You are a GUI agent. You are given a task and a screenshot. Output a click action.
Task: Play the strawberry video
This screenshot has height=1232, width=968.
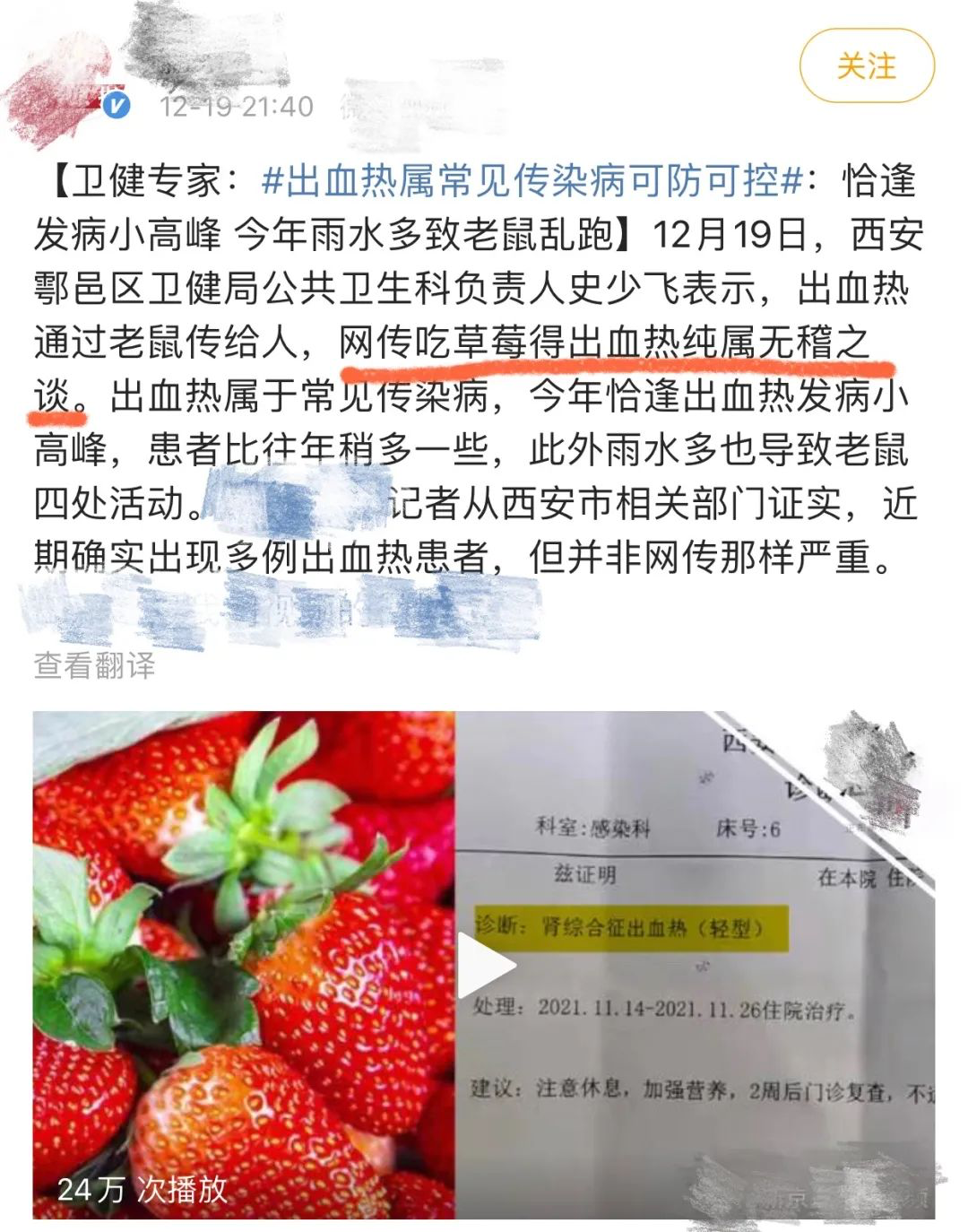pos(486,964)
